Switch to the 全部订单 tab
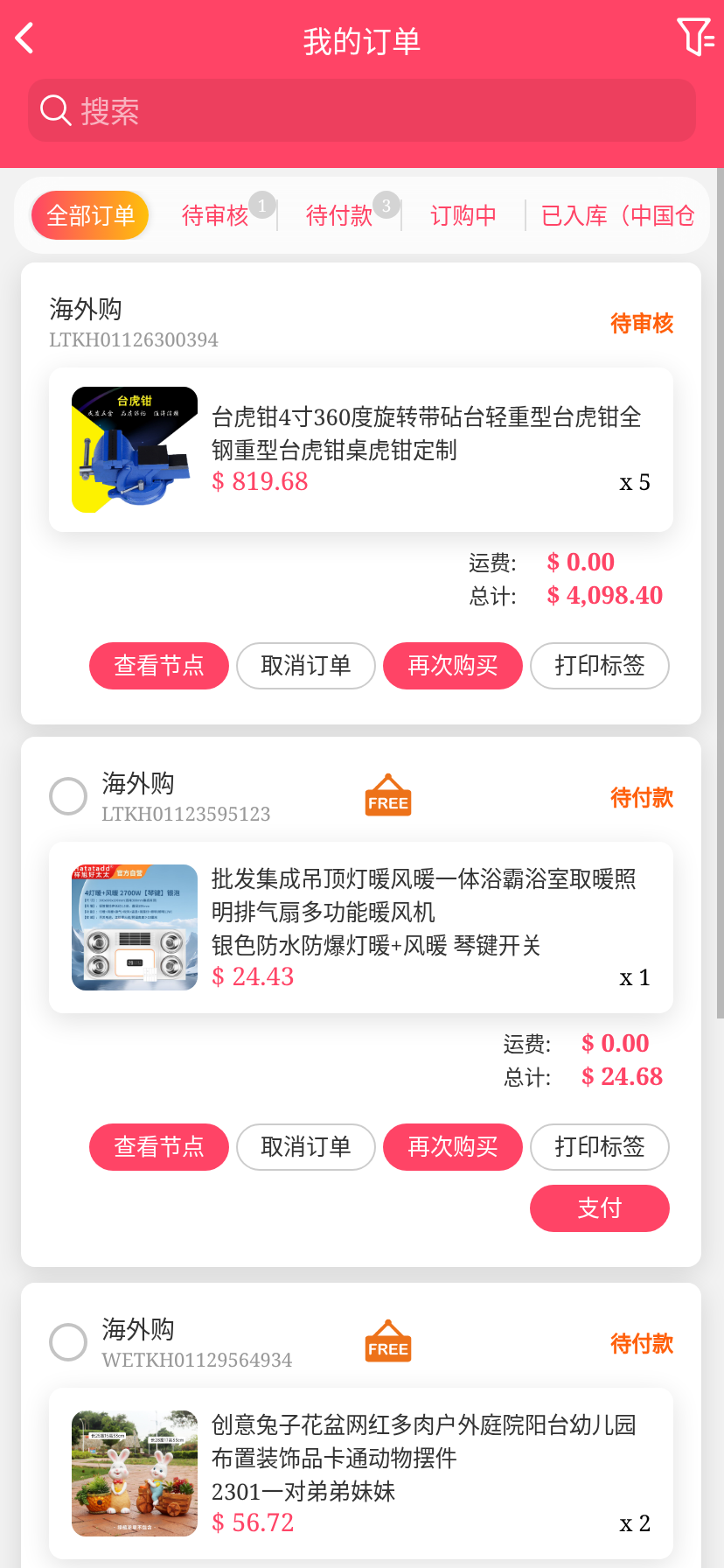The width and height of the screenshot is (724, 1568). coord(90,215)
